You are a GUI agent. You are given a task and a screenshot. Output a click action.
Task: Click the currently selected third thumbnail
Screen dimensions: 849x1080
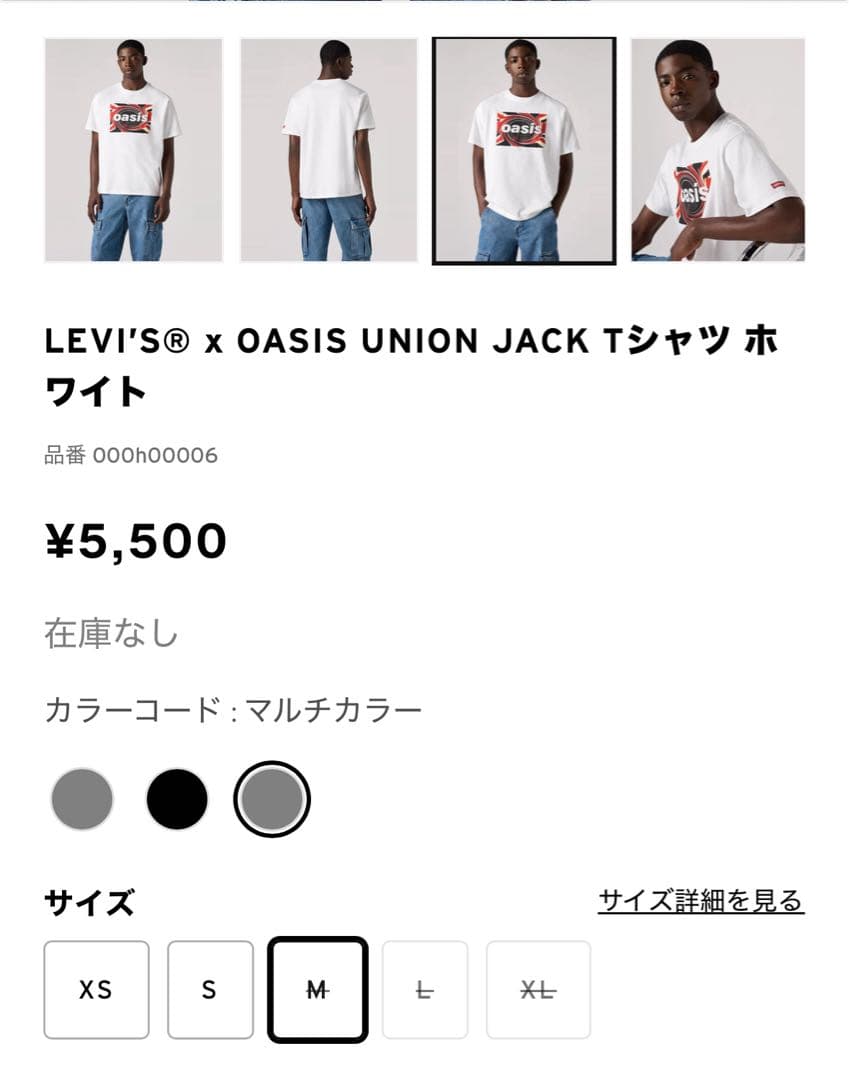[x=523, y=150]
